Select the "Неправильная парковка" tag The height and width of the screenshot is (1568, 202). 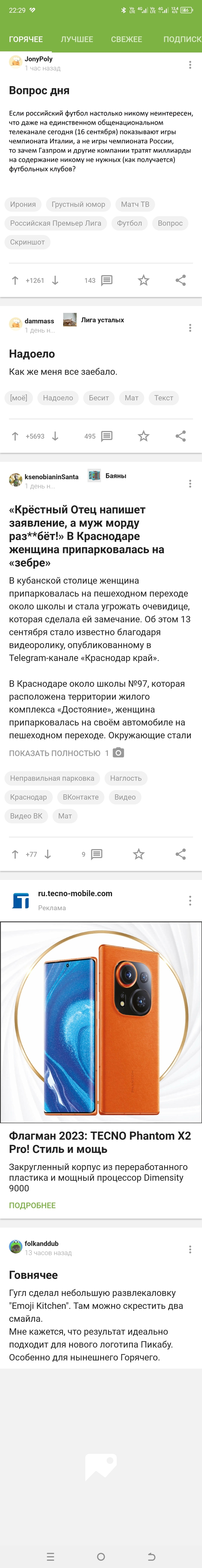52,779
